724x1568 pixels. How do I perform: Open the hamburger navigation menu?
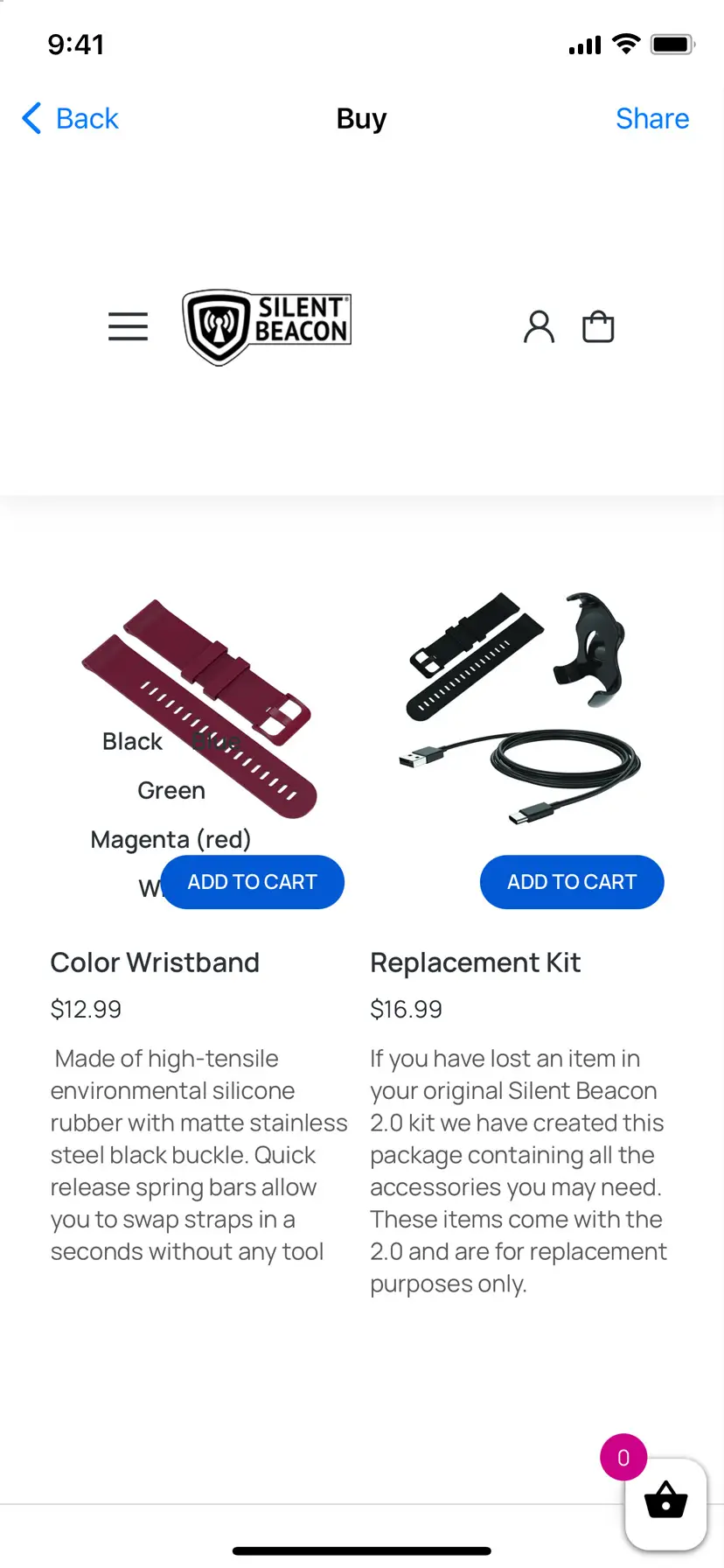point(128,326)
